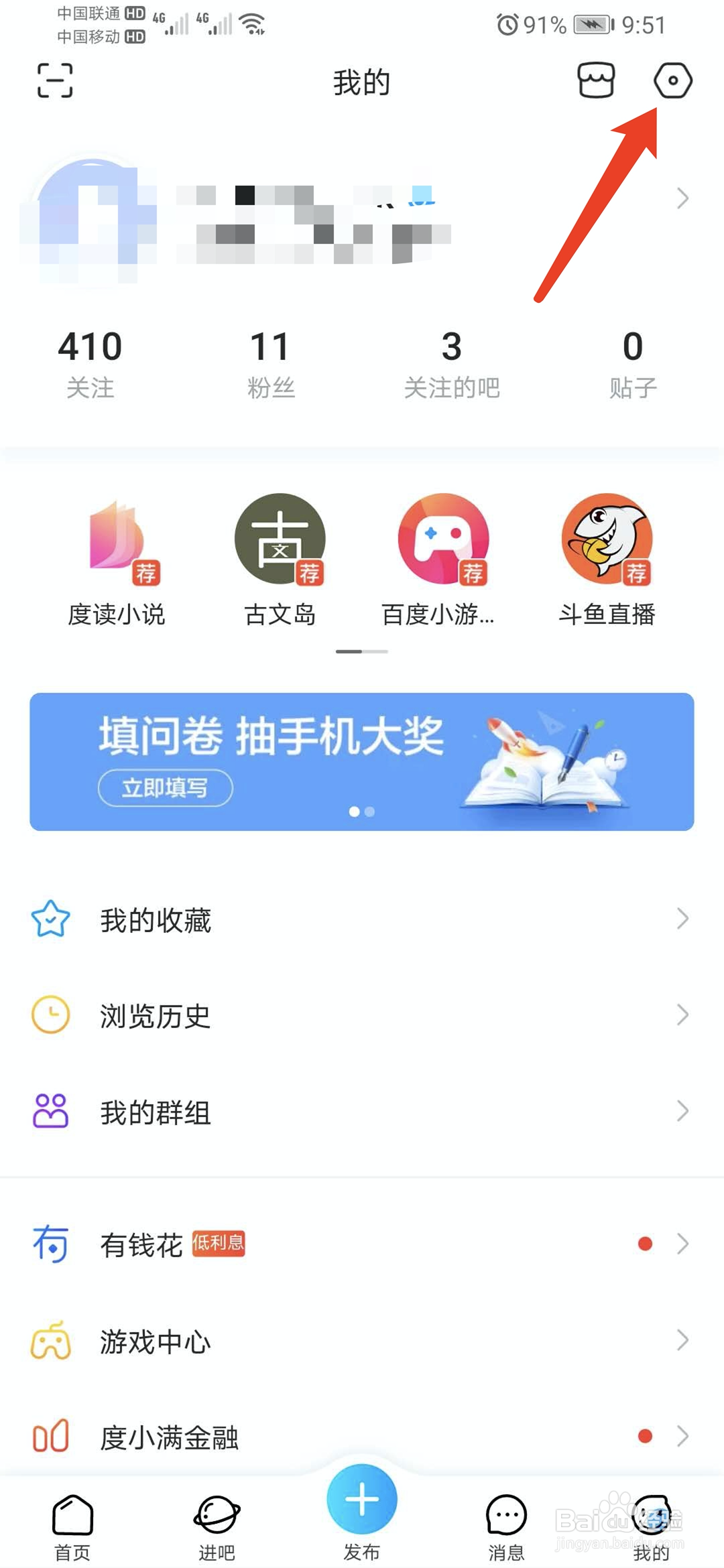View your 410 关注 count
The height and width of the screenshot is (1568, 724).
[x=90, y=362]
